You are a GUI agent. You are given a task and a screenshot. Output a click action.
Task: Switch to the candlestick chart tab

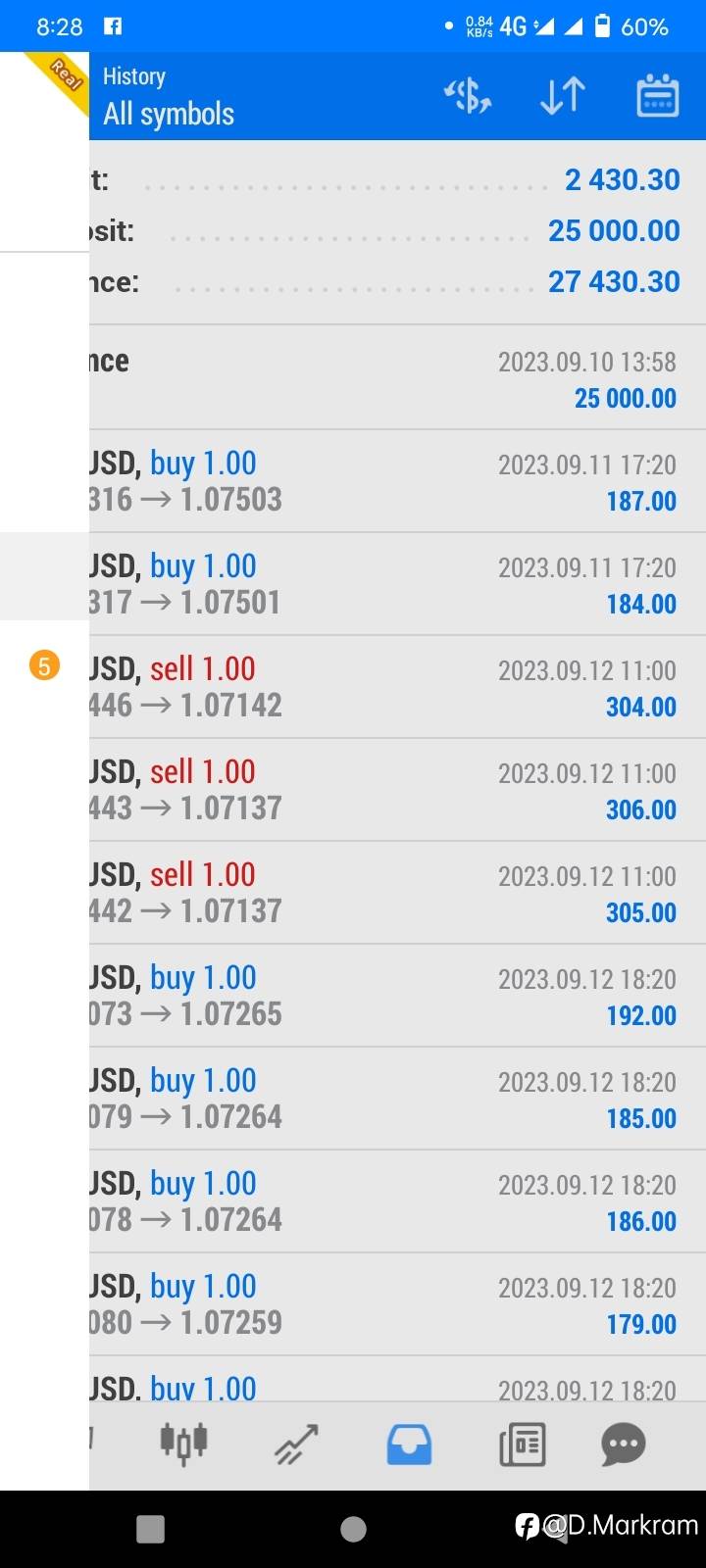(183, 1444)
